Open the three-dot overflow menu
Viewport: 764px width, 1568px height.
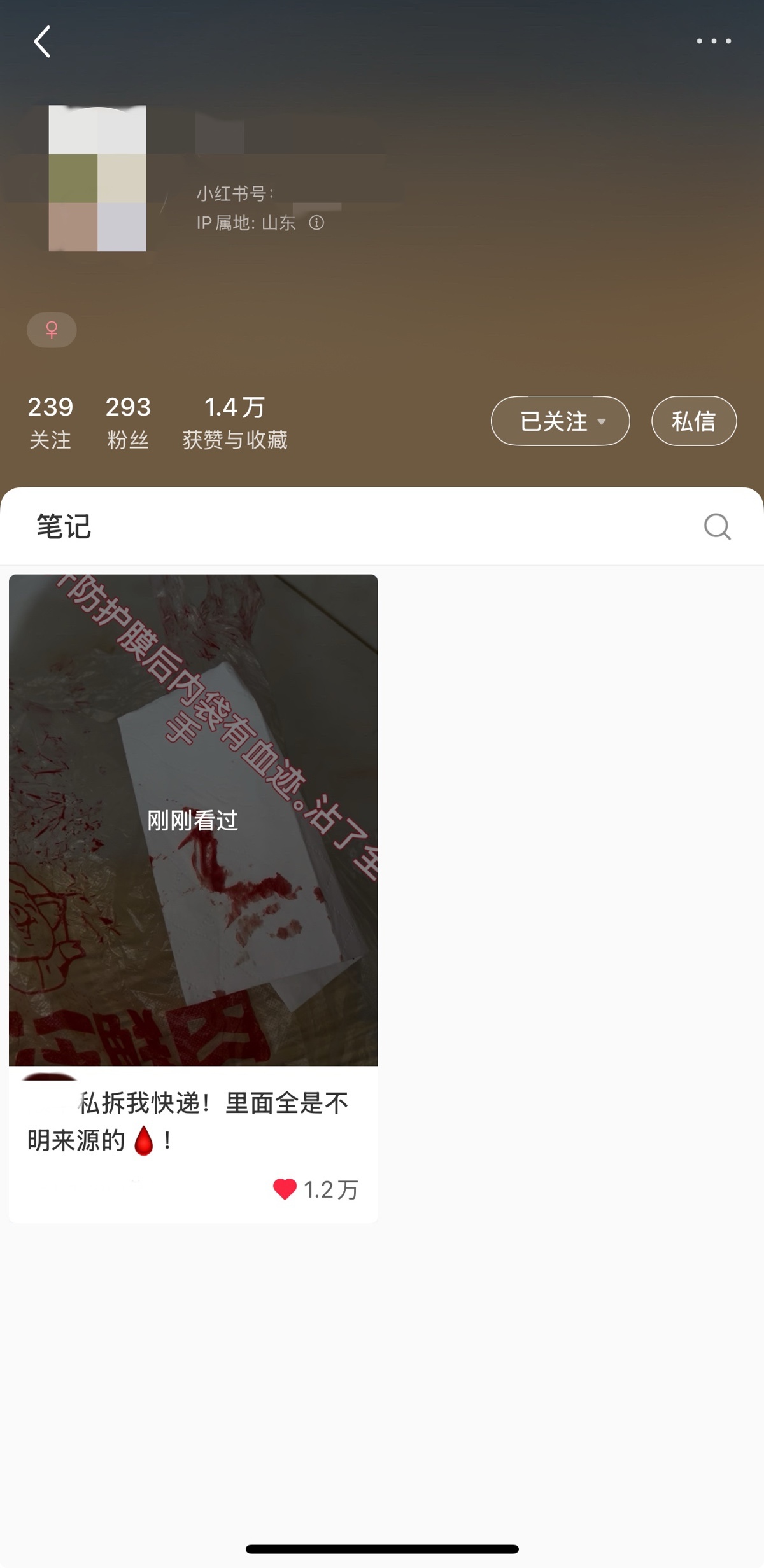coord(713,41)
